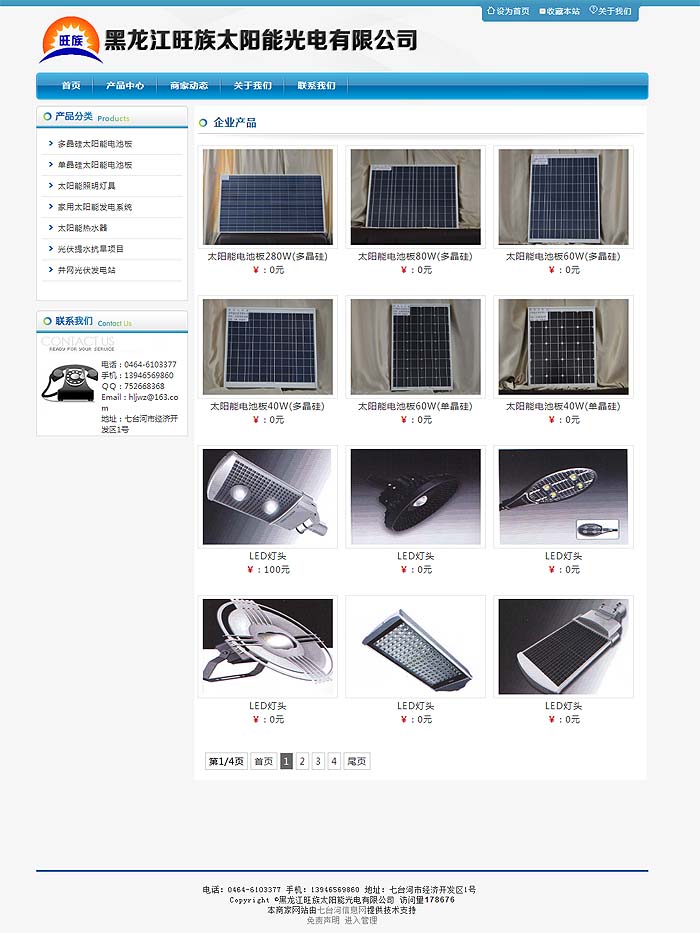
Task: View 太阳能电池板60W(单晶硅) product
Action: click(415, 347)
